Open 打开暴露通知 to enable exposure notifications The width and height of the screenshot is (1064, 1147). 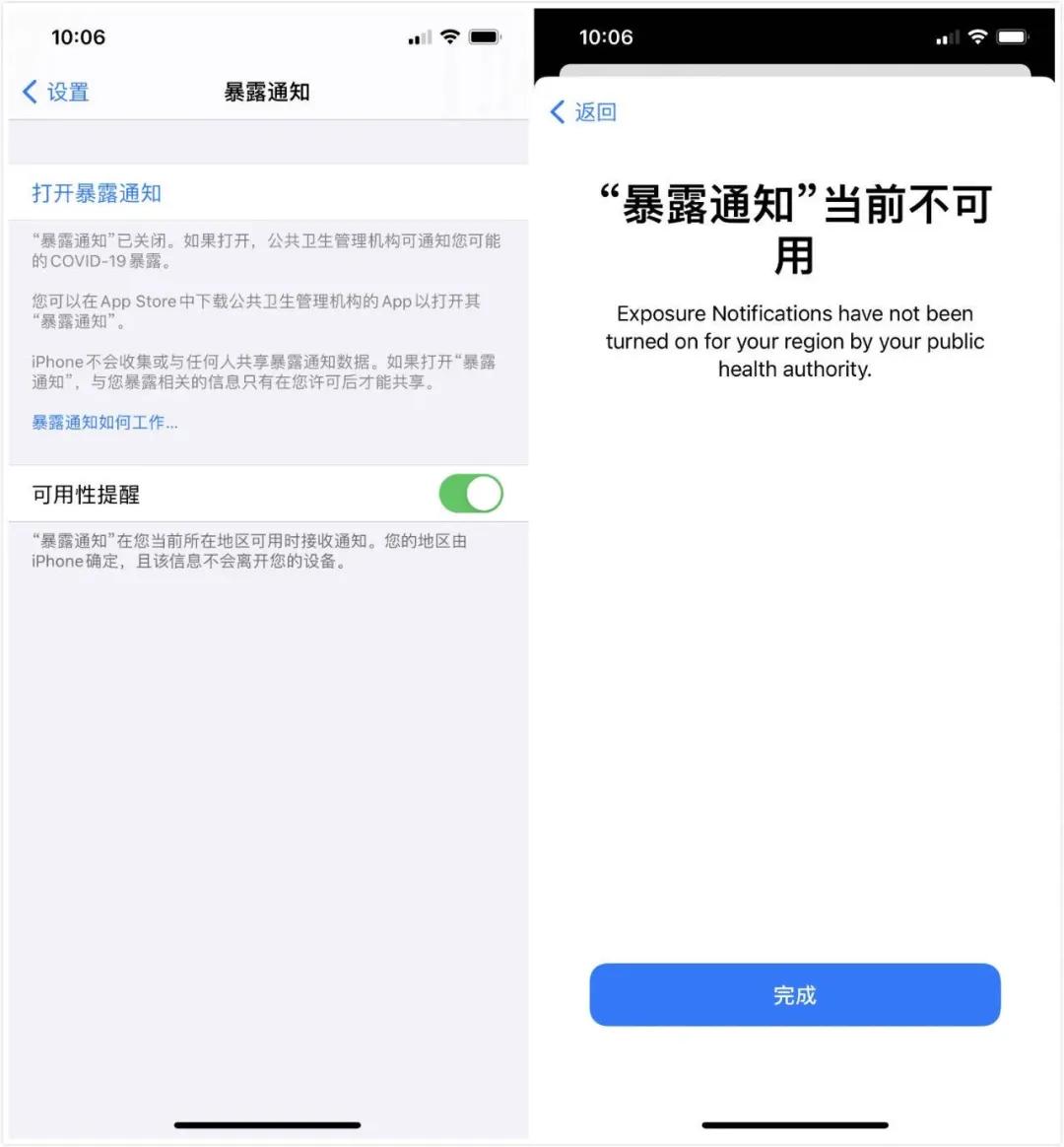[x=96, y=193]
